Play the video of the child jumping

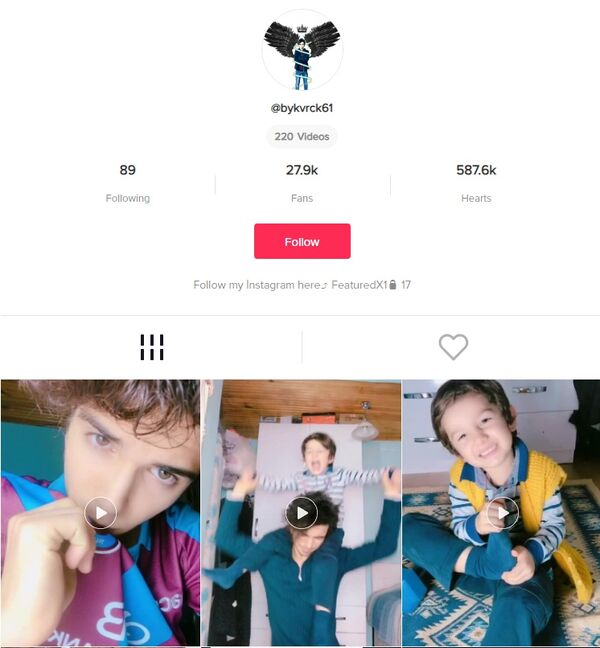click(x=301, y=513)
